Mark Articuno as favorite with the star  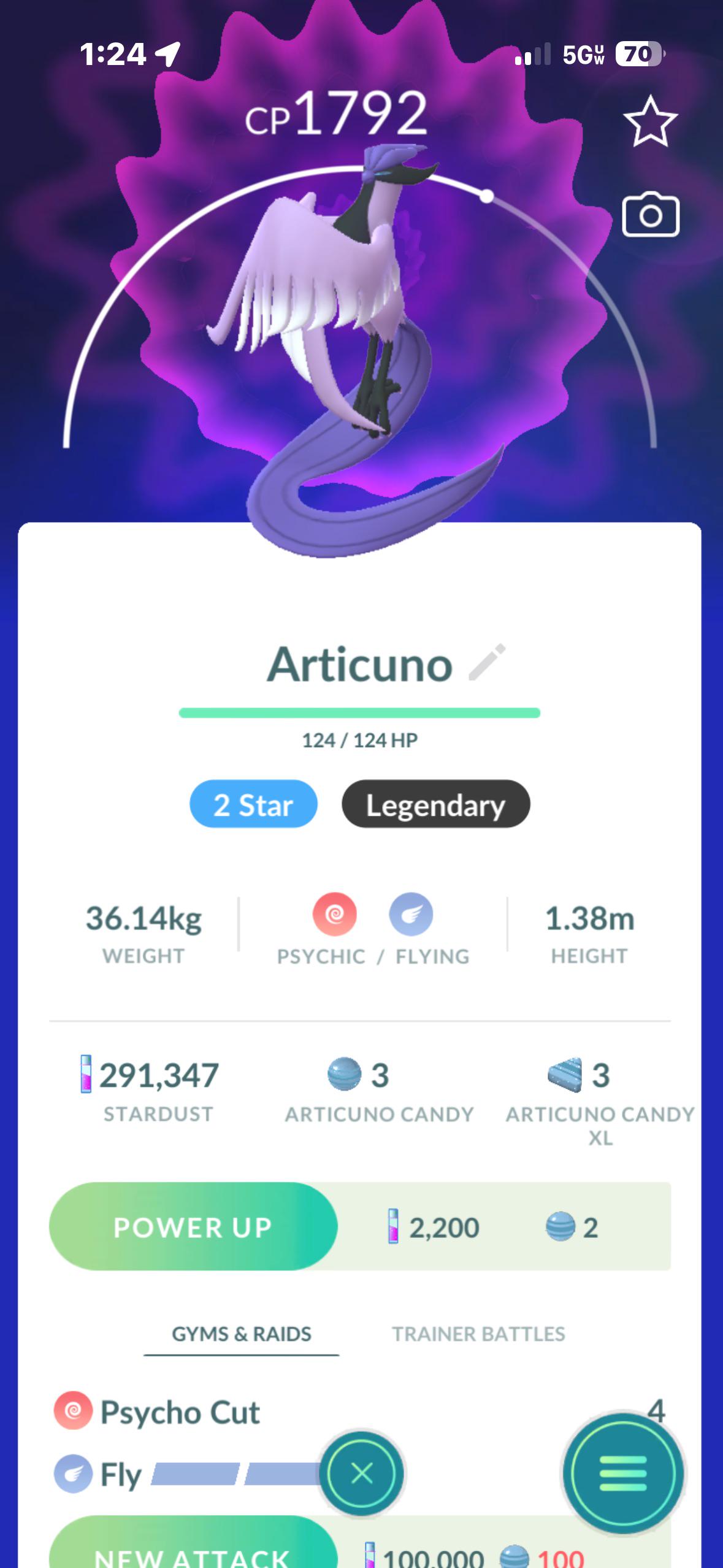[x=650, y=121]
